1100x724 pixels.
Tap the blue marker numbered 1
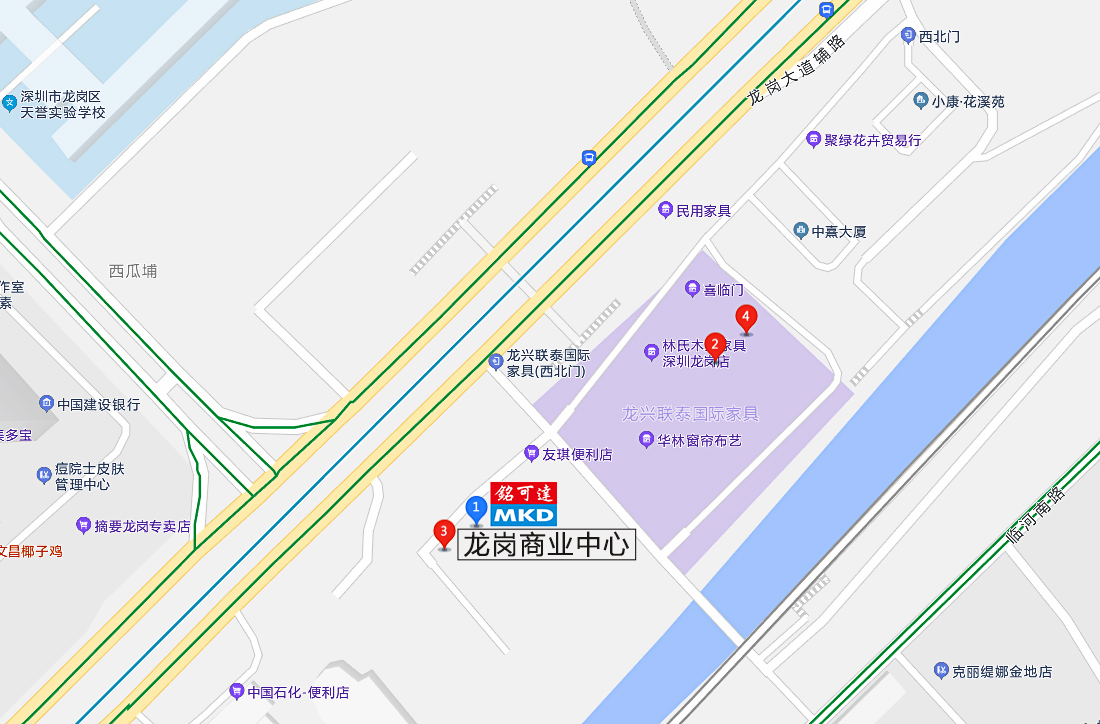[476, 508]
